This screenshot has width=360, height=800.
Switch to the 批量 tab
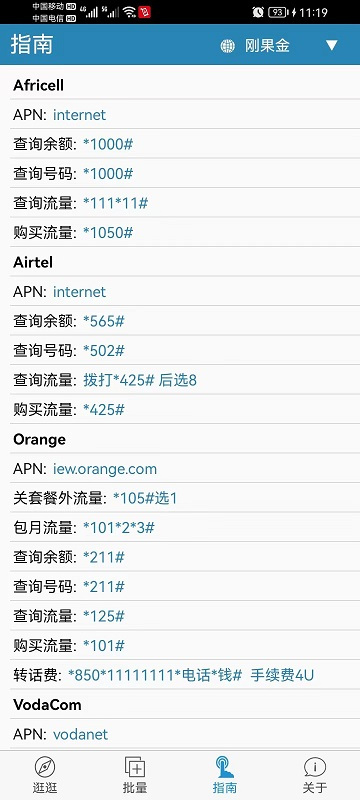[135, 775]
